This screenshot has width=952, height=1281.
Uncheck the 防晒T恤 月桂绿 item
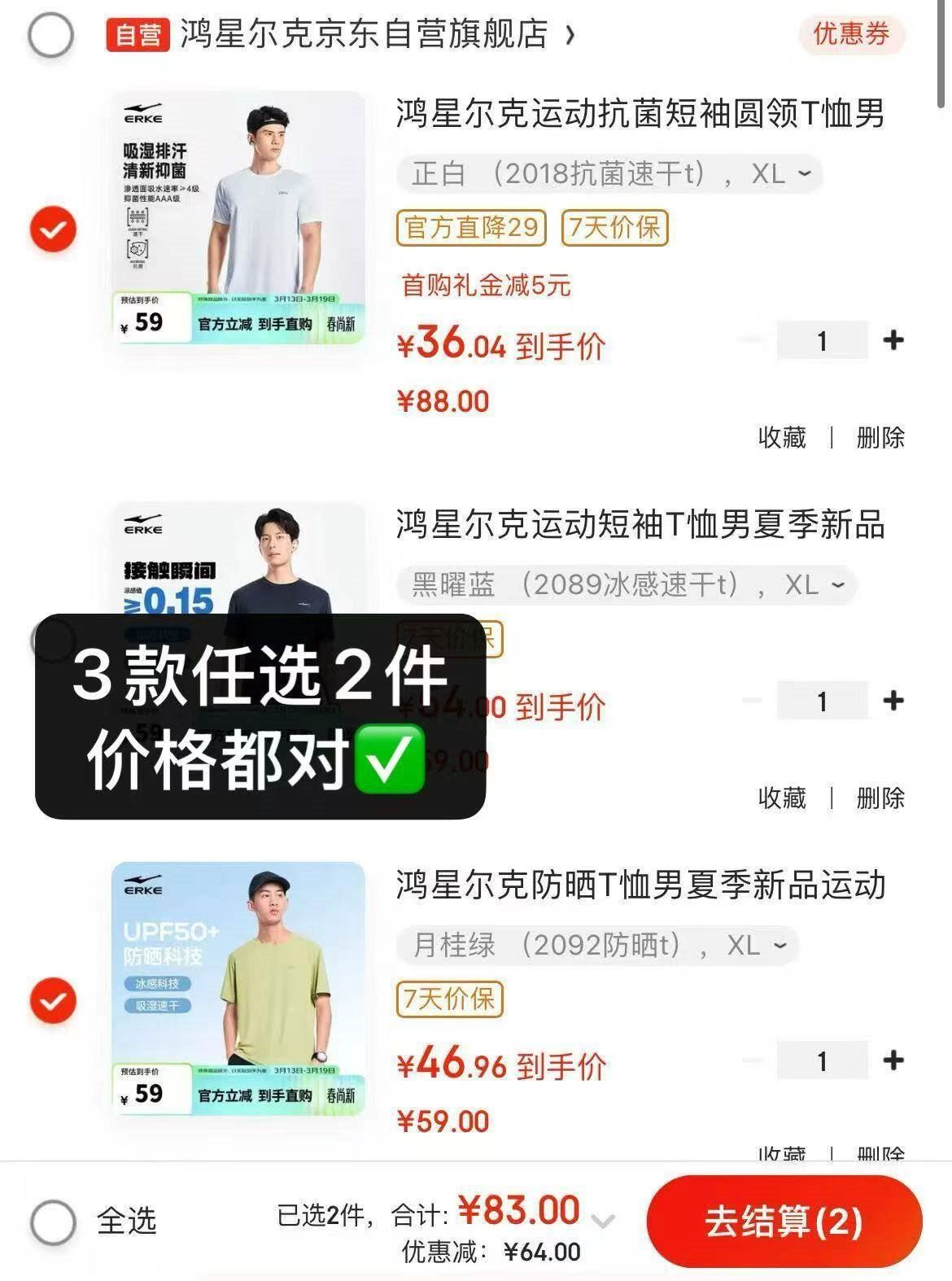[x=53, y=1001]
